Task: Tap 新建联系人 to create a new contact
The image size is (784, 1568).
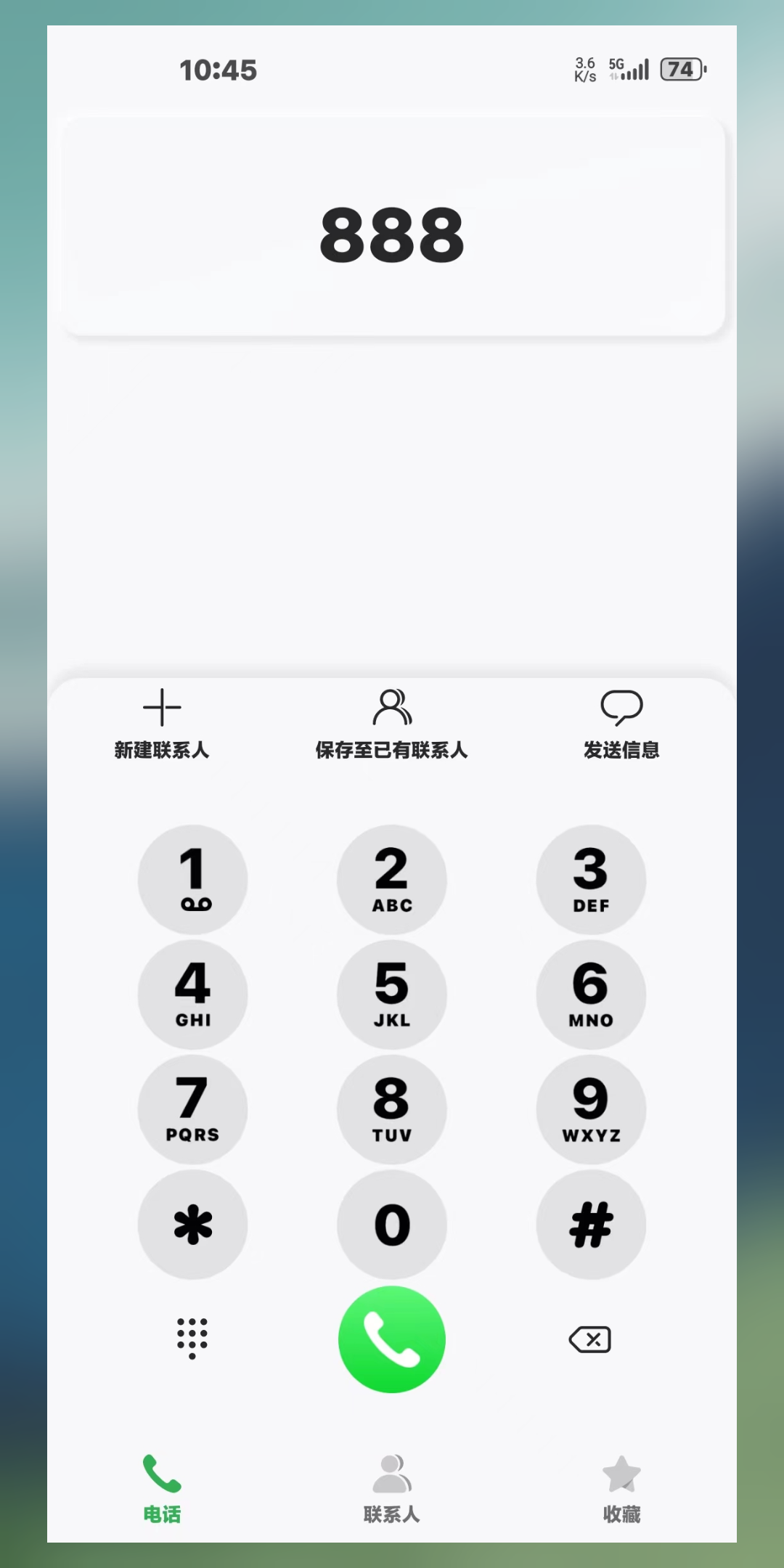Action: [162, 724]
